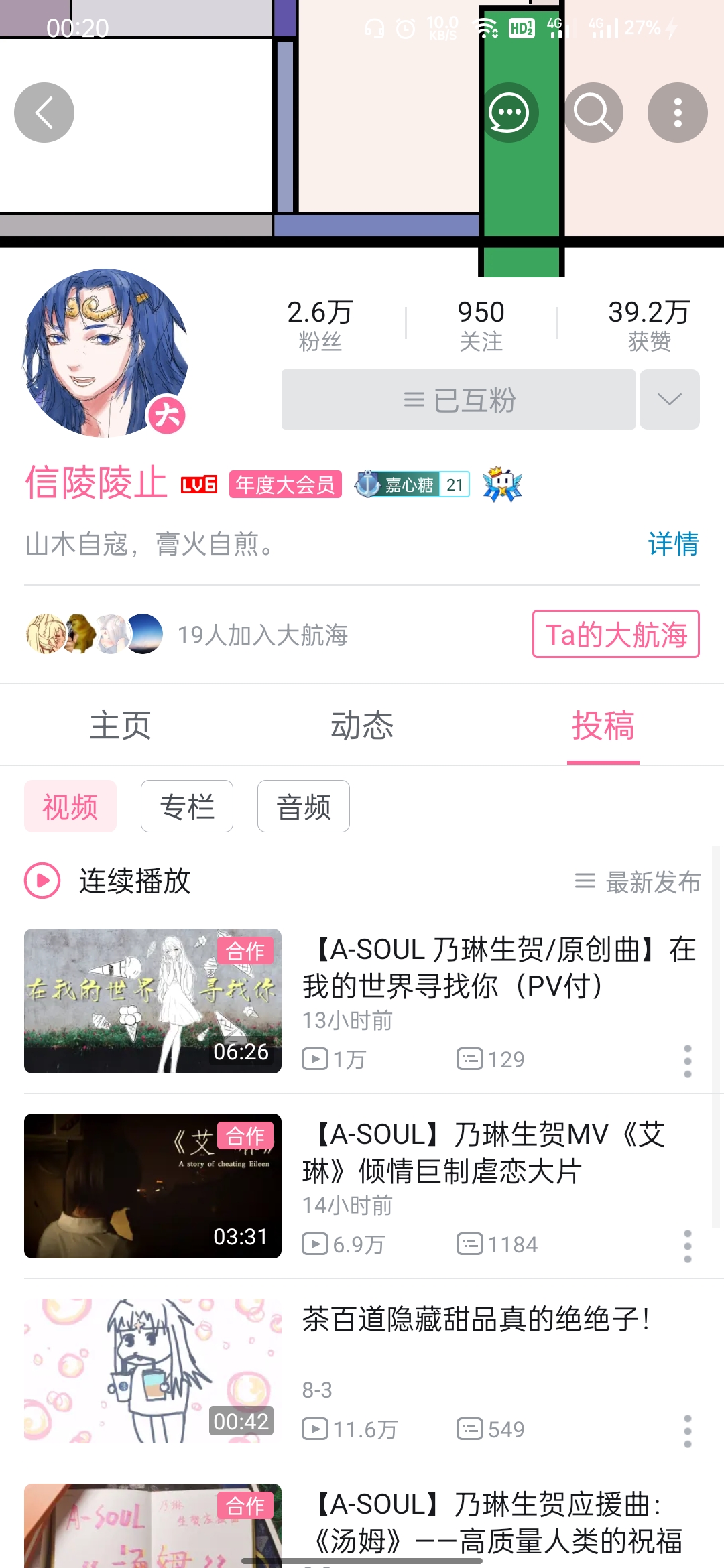
Task: Open the 嘉心糖 fan medal badge
Action: (411, 484)
